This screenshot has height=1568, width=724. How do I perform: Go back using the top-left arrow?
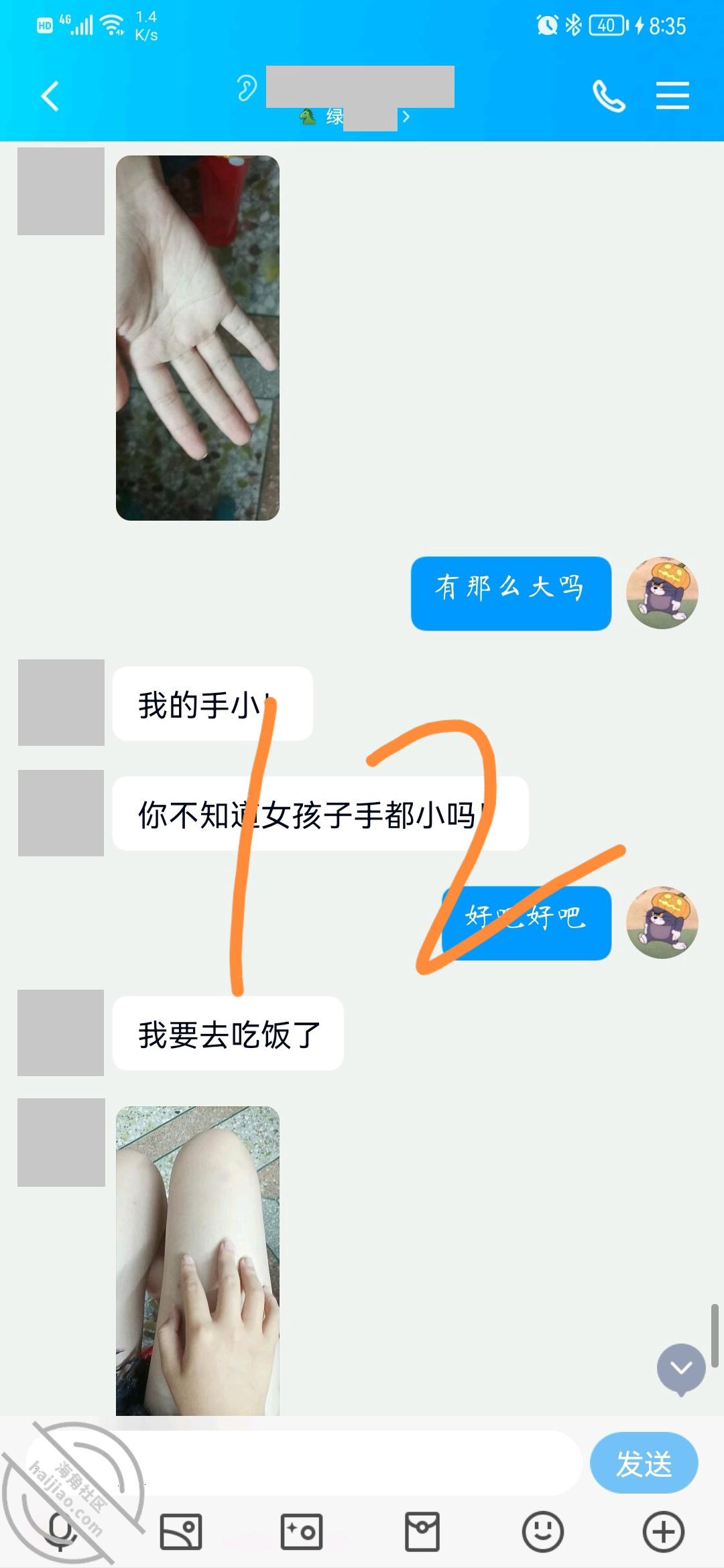50,96
